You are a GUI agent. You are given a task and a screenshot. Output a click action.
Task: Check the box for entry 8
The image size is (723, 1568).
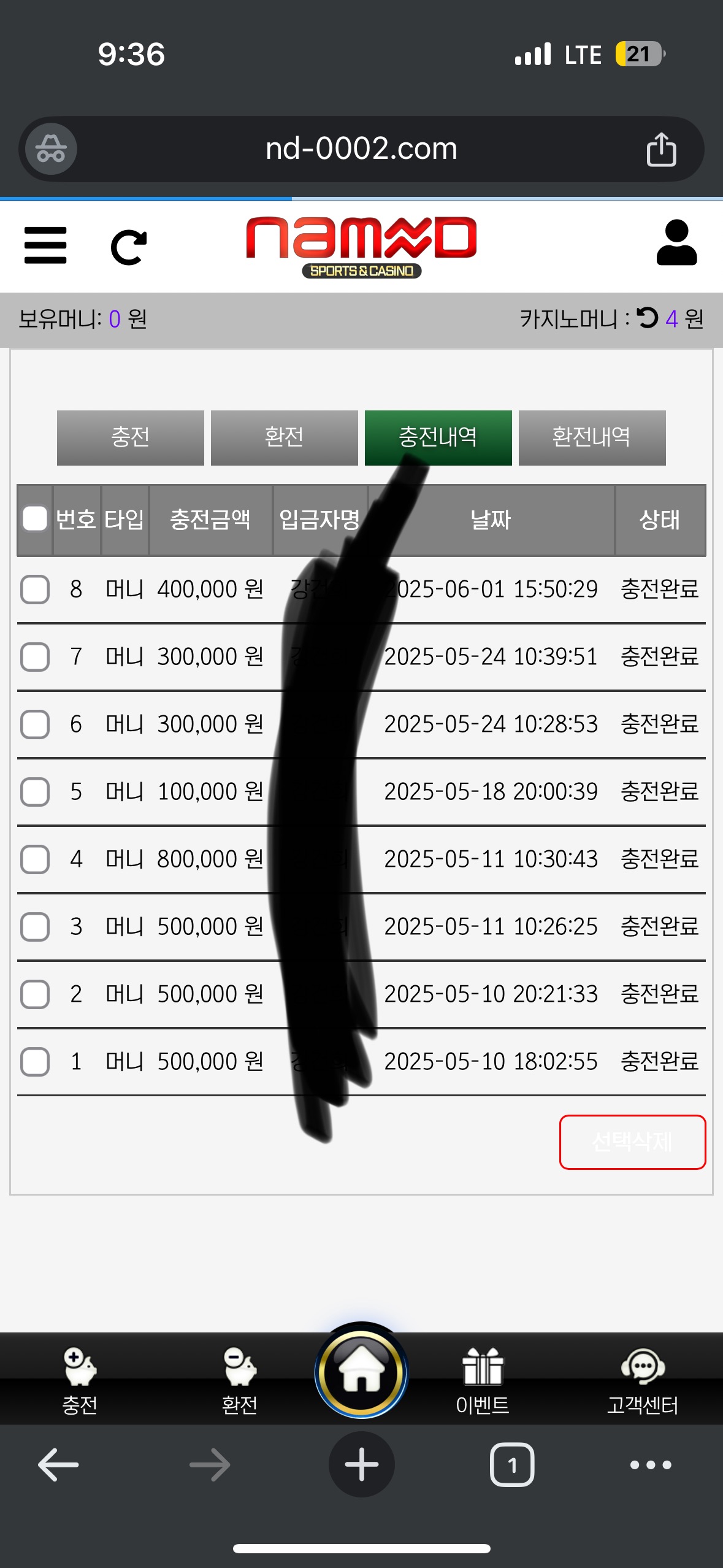[x=35, y=590]
